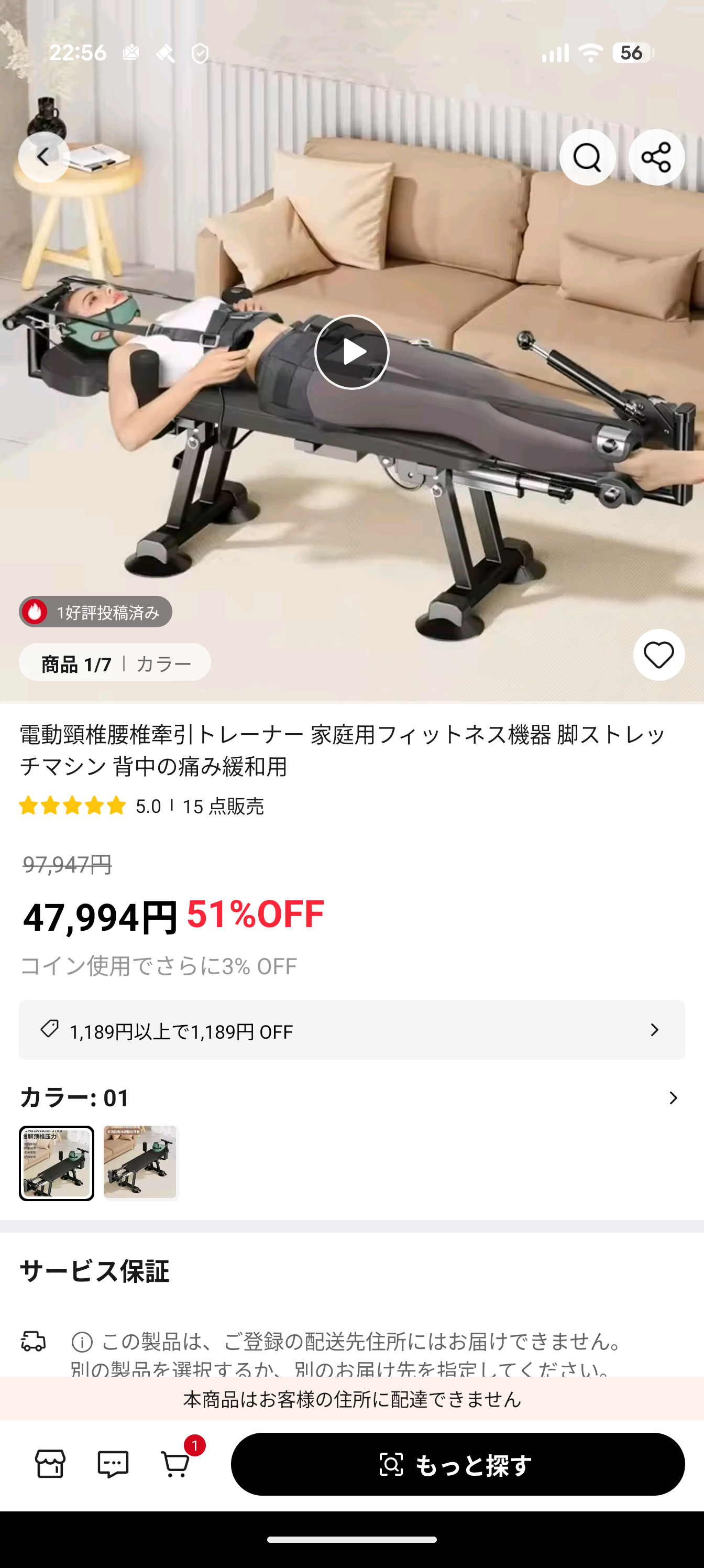Open the カラー tab on image indicator
This screenshot has width=704, height=1568.
(x=163, y=663)
